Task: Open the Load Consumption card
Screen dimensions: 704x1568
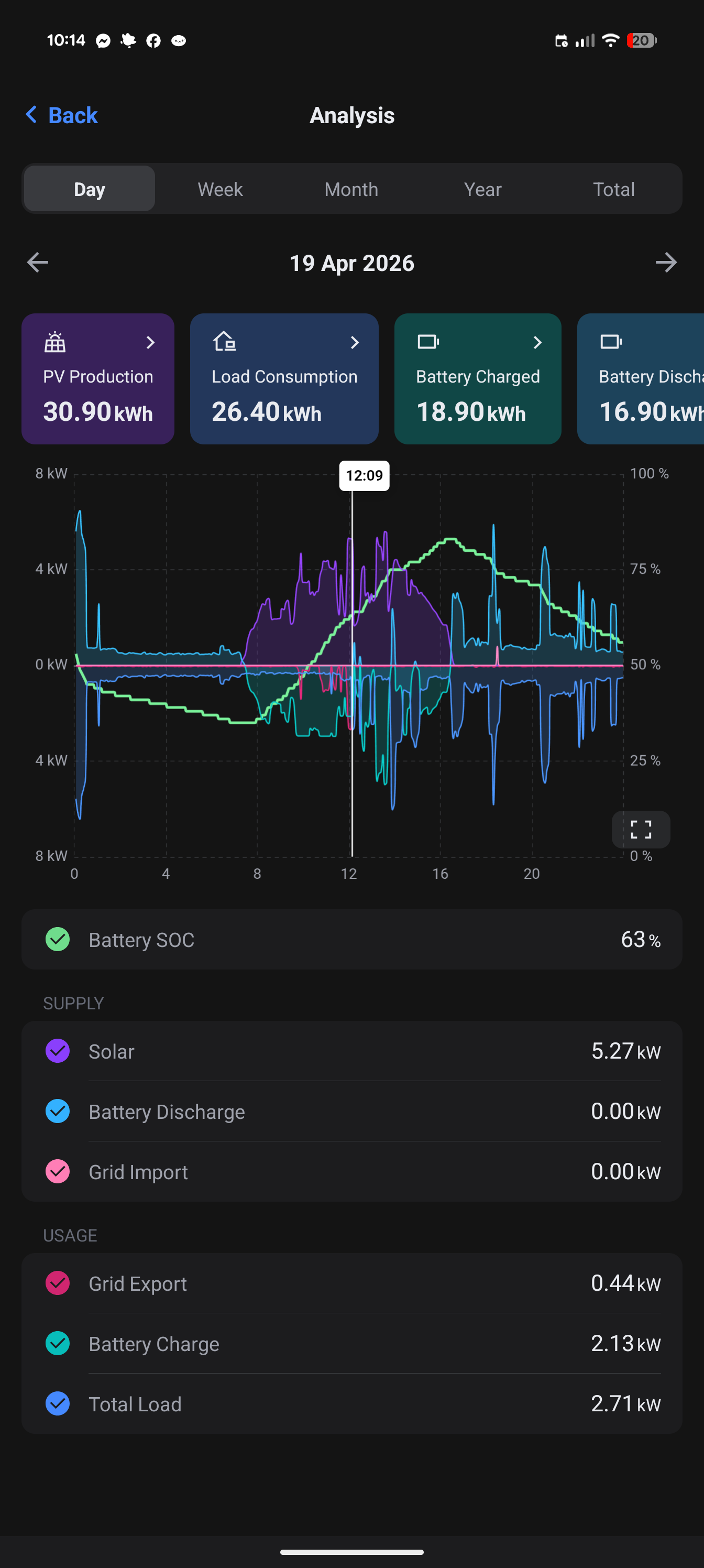Action: (x=284, y=378)
